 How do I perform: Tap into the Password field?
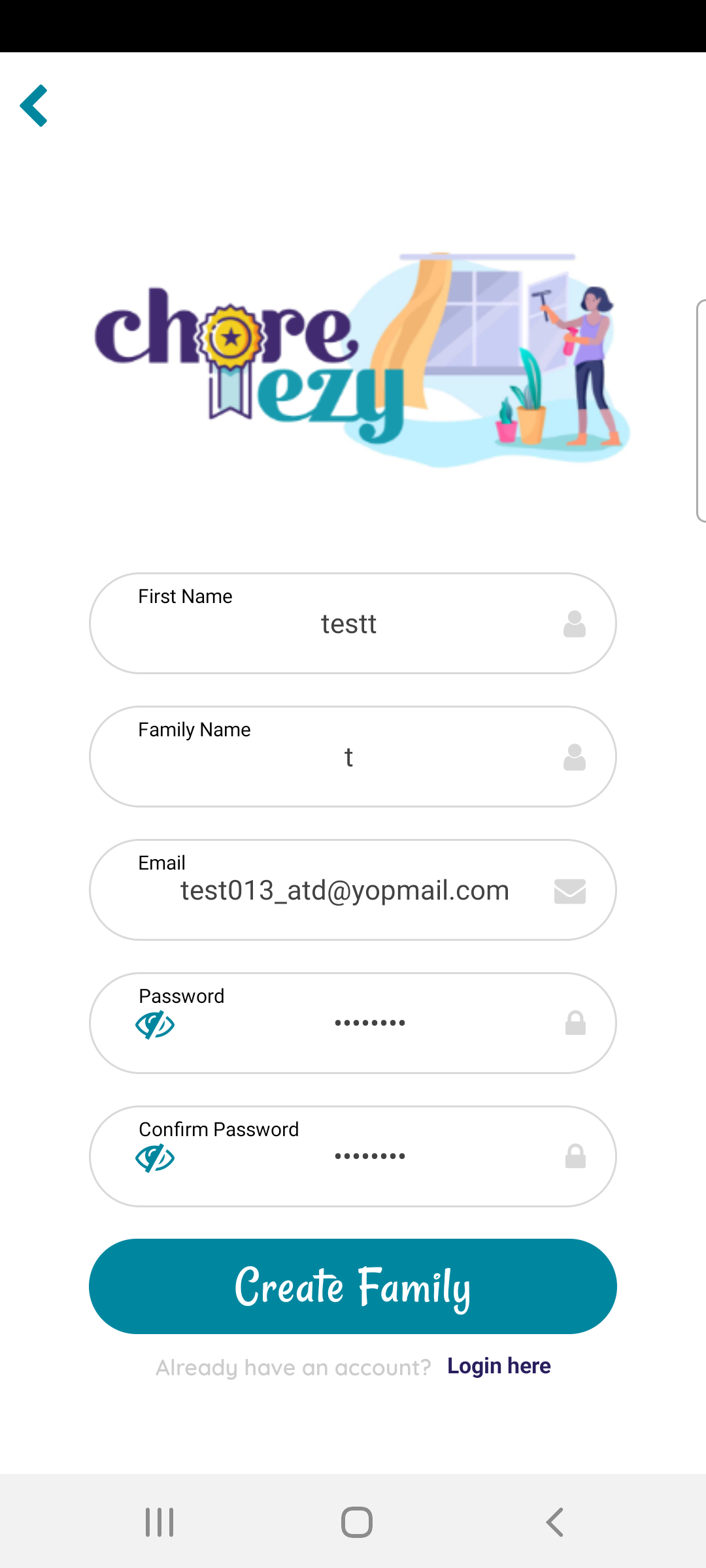point(370,1024)
